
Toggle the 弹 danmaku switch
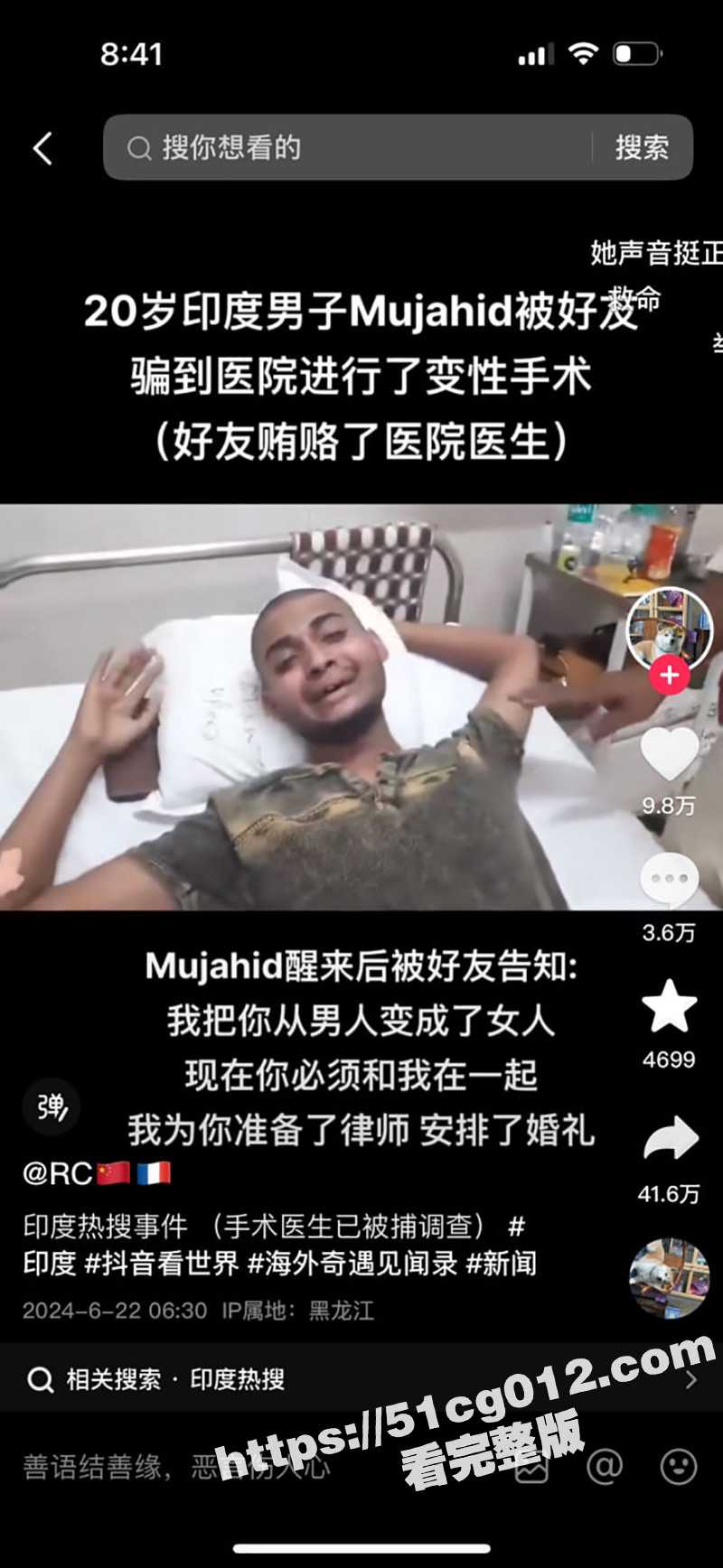point(52,1106)
